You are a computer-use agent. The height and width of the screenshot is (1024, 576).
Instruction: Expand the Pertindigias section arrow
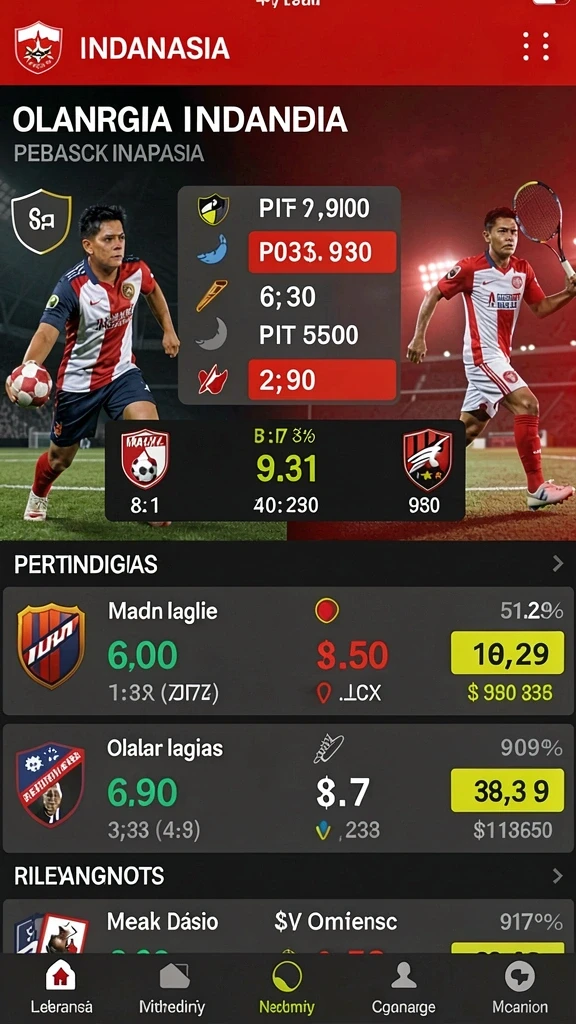[x=558, y=564]
